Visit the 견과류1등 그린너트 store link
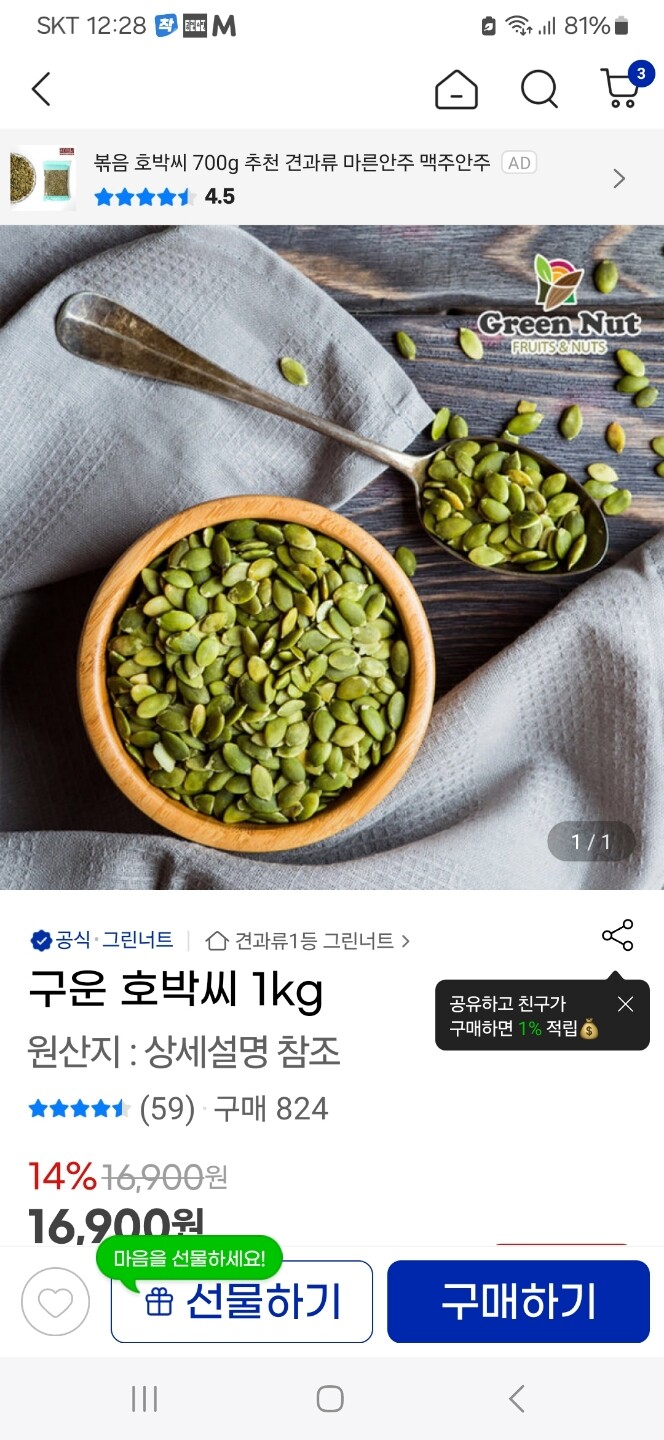Image resolution: width=664 pixels, height=1440 pixels. 308,940
